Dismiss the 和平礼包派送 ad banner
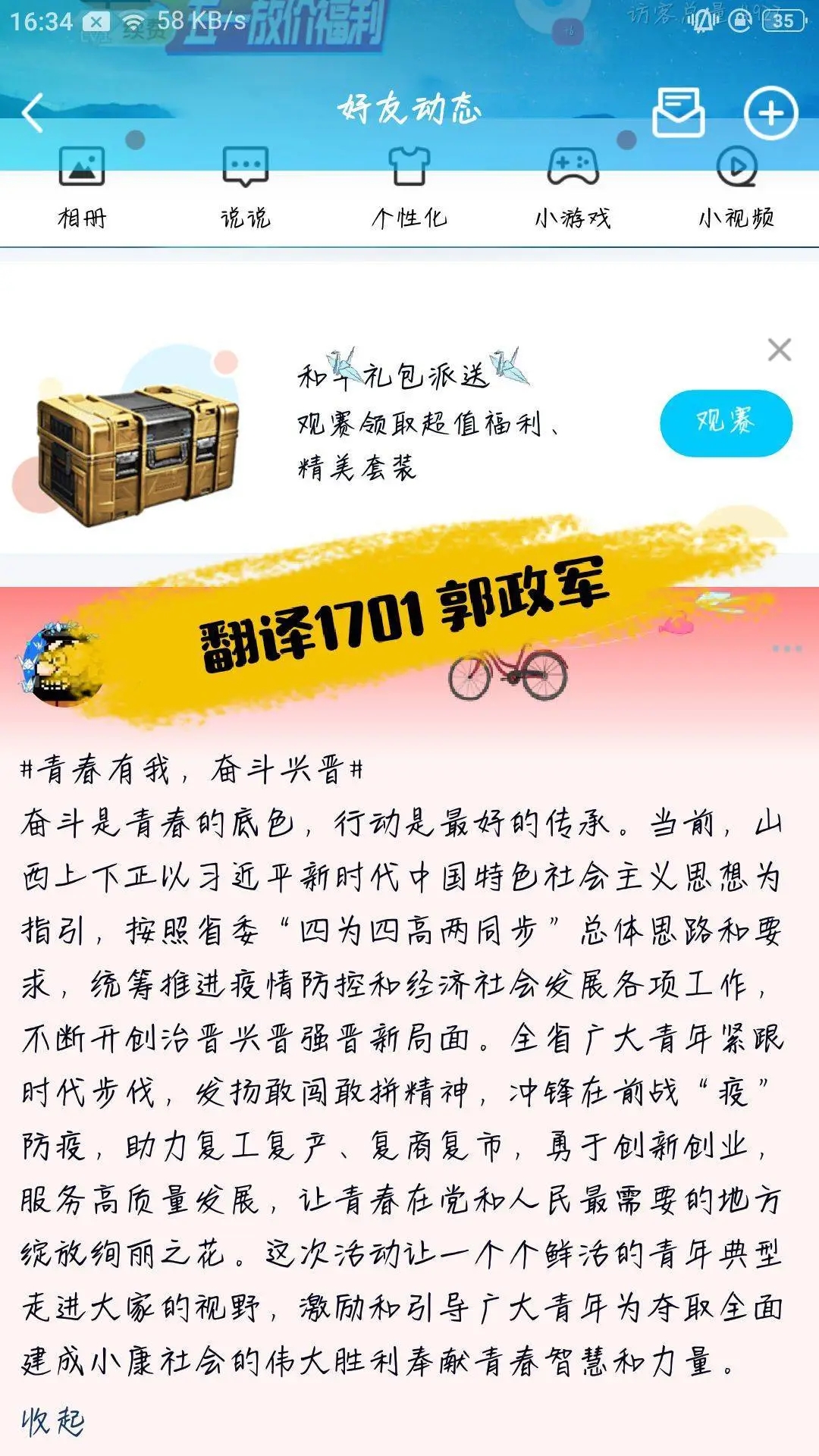This screenshot has width=819, height=1456. pos(780,350)
